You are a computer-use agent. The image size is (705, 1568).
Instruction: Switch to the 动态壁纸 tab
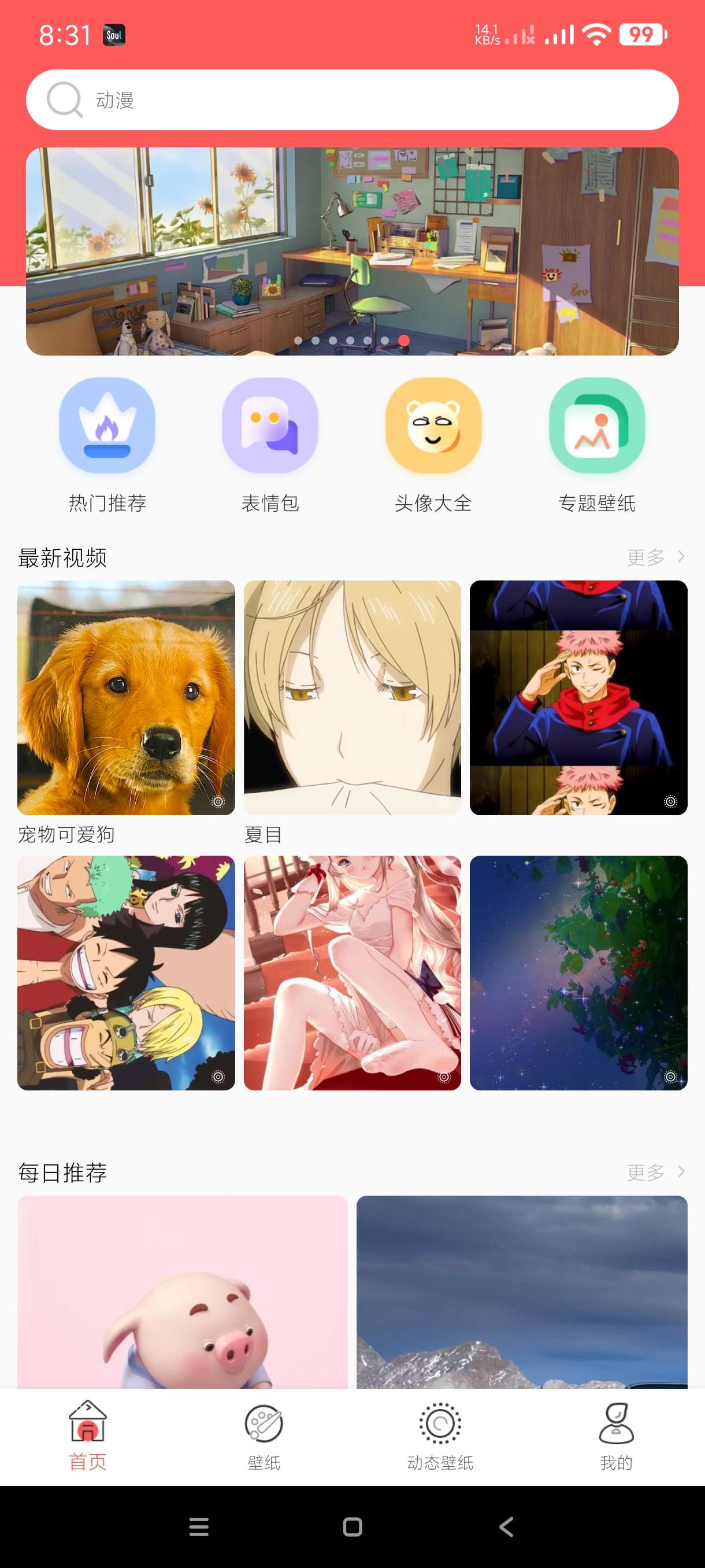(x=440, y=1437)
